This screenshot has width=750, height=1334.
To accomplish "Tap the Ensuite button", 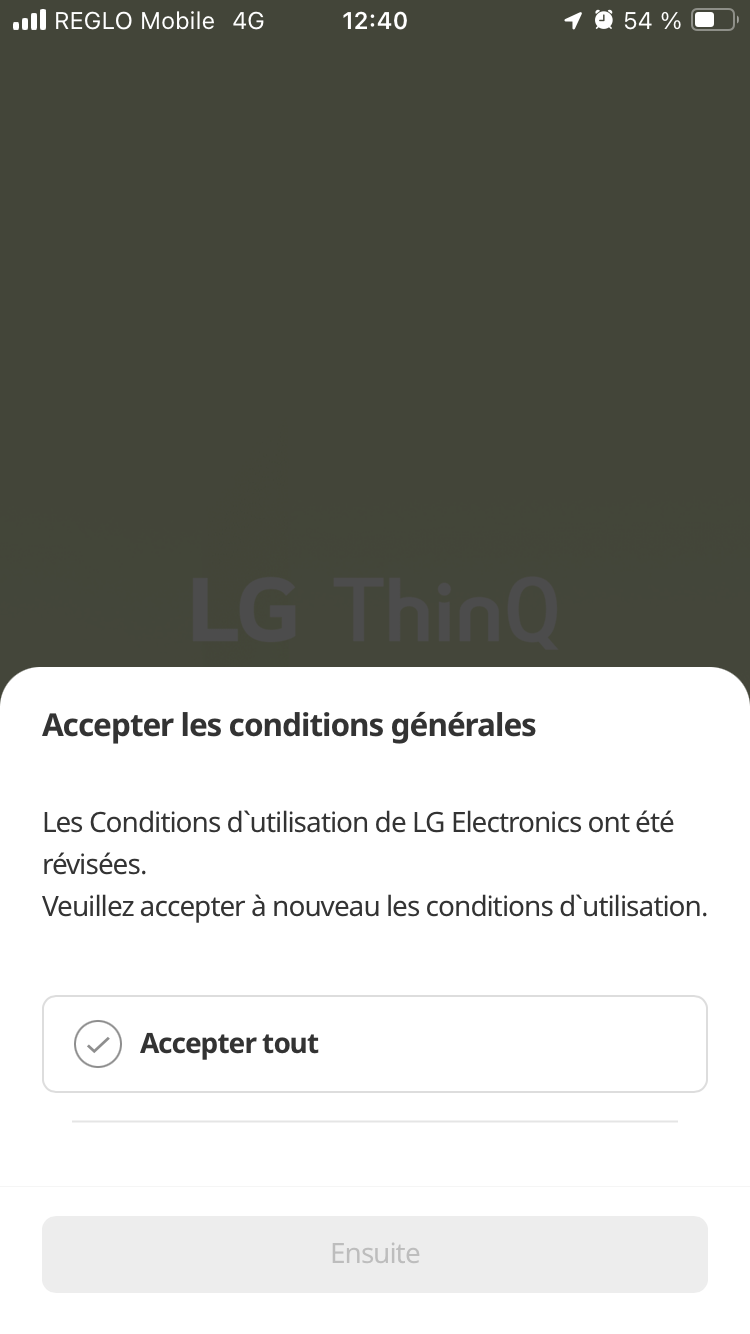I will [x=375, y=1254].
